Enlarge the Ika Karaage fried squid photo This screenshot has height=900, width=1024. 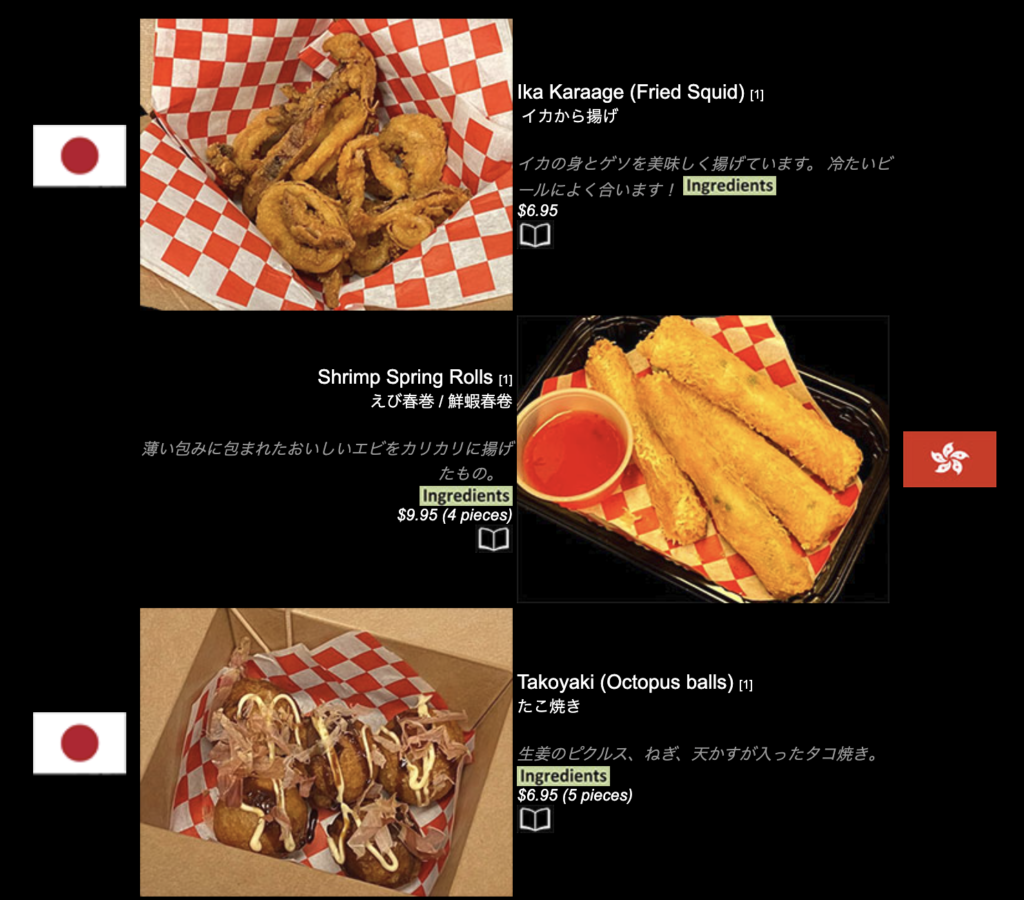click(x=326, y=165)
